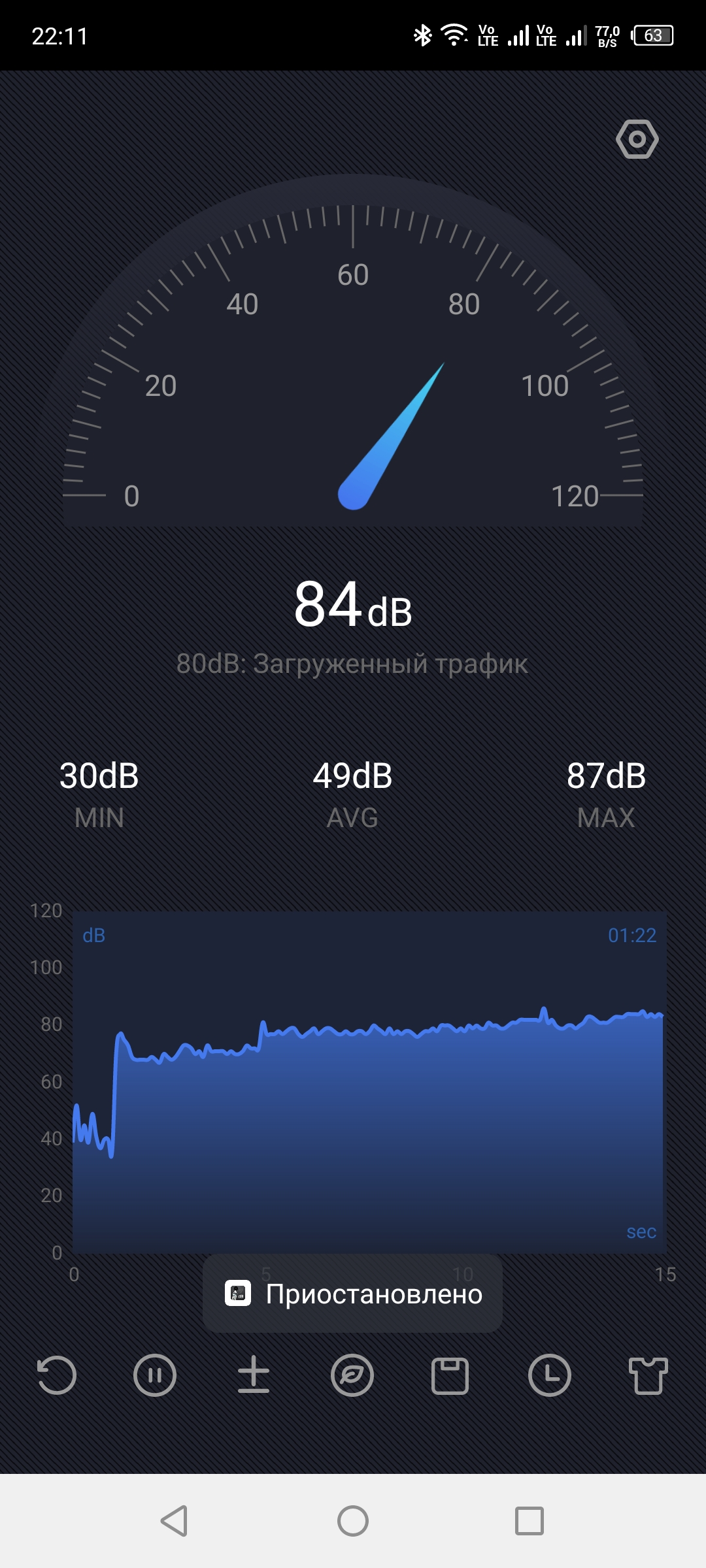
Task: Save the current recording
Action: point(450,1375)
